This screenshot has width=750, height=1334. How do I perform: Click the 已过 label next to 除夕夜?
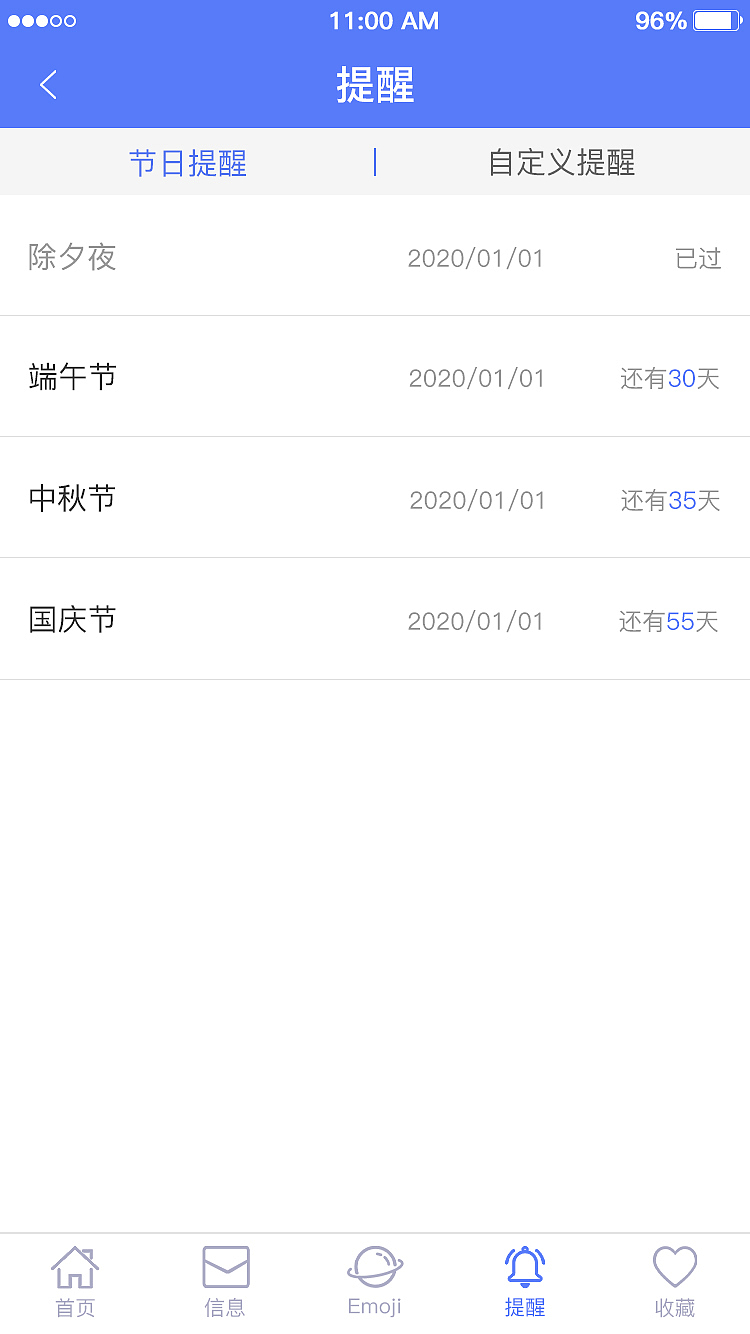(696, 258)
